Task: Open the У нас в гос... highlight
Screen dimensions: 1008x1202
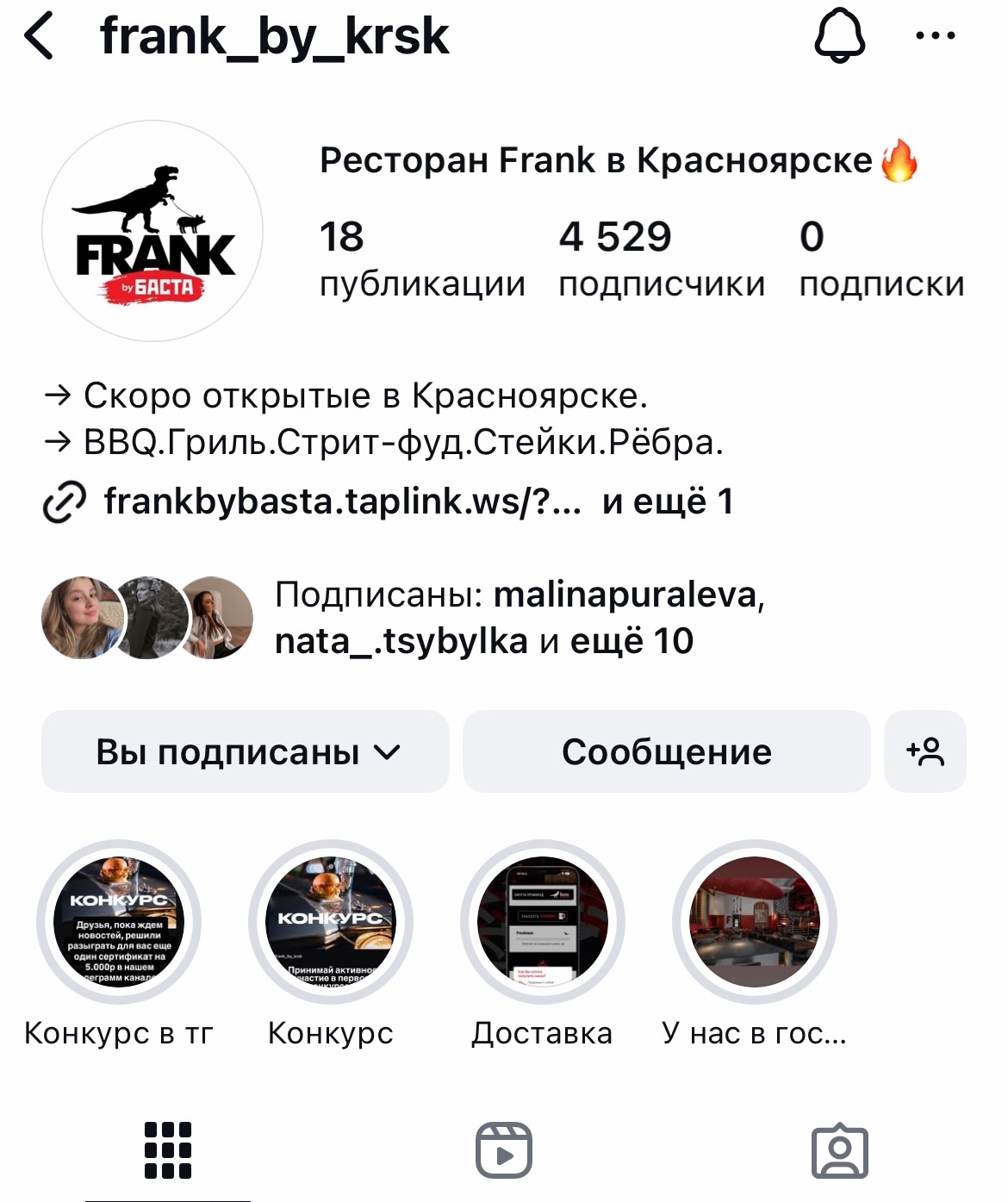Action: pyautogui.click(x=754, y=922)
